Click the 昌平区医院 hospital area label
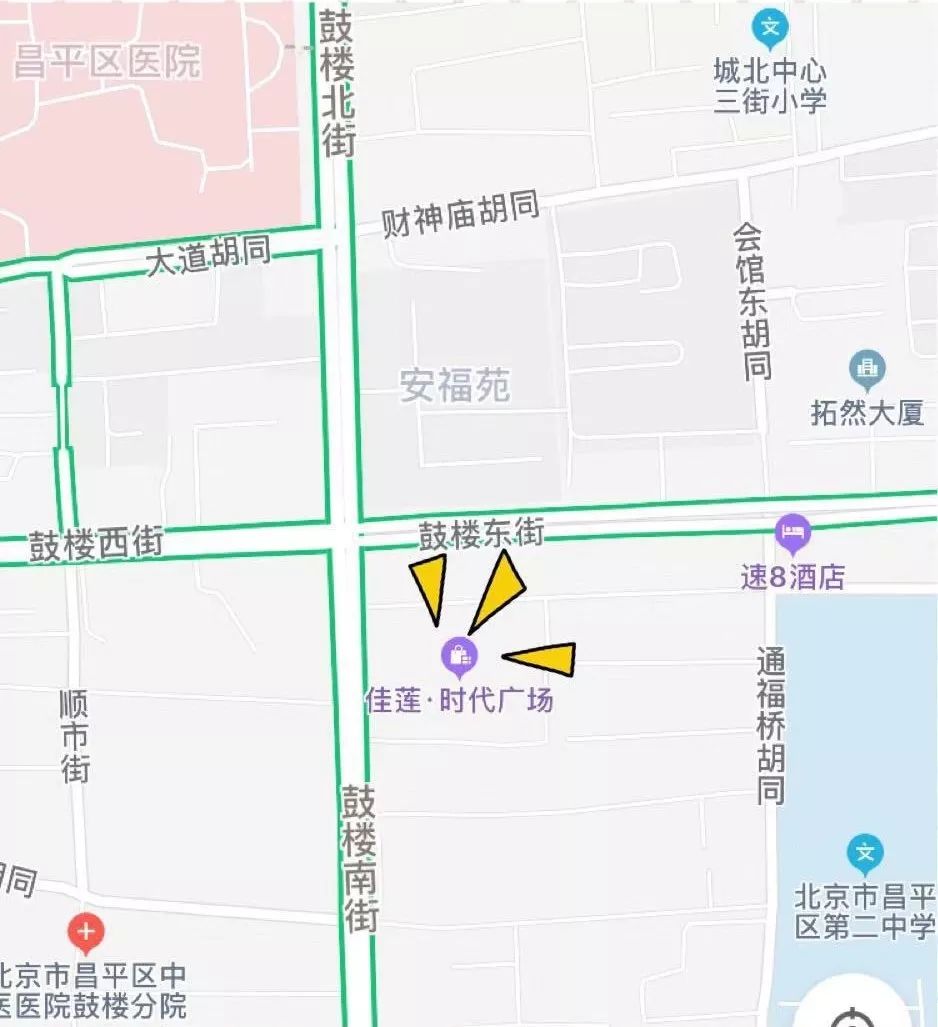The image size is (938, 1027). coord(110,60)
